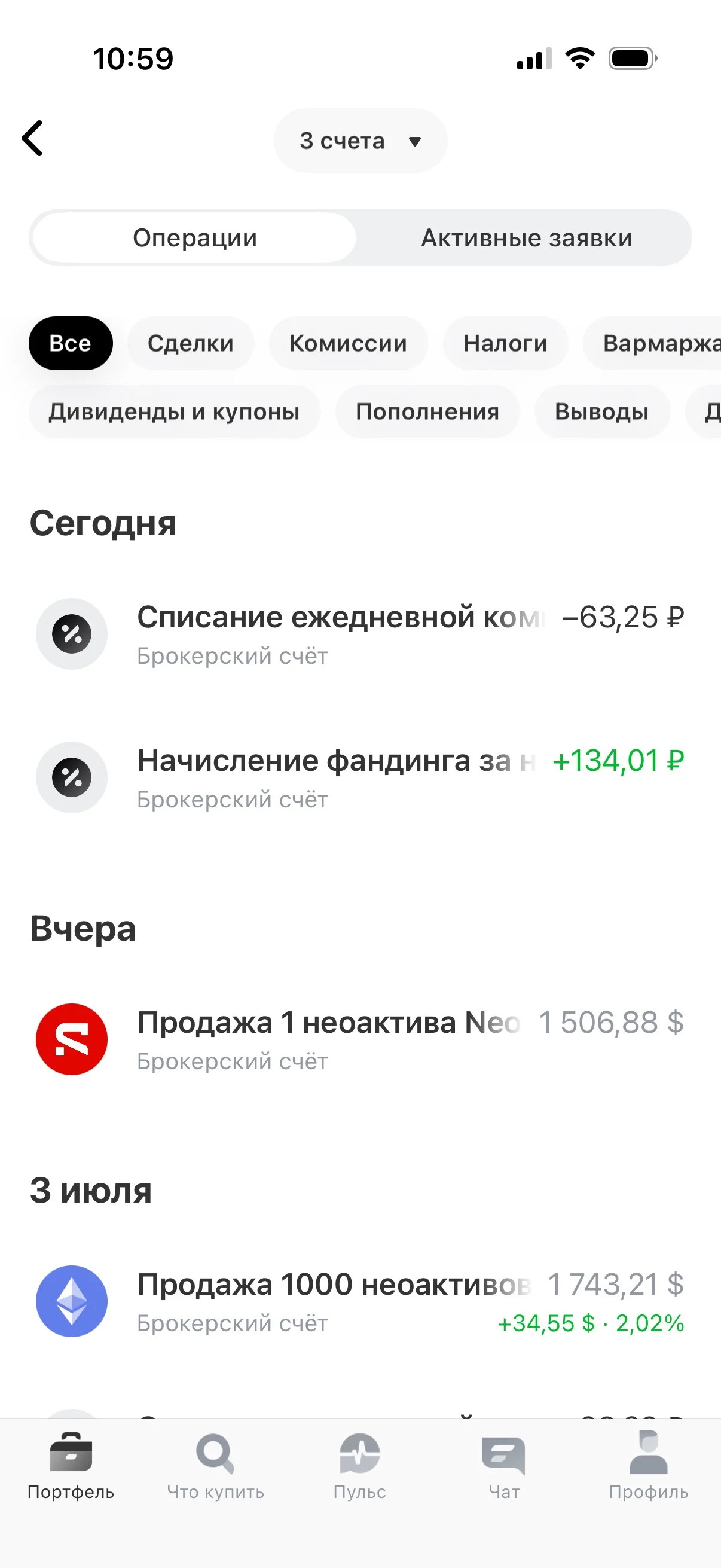Screen dimensions: 721x1568
Task: Filter by Дивиденды и купоны
Action: pos(174,411)
